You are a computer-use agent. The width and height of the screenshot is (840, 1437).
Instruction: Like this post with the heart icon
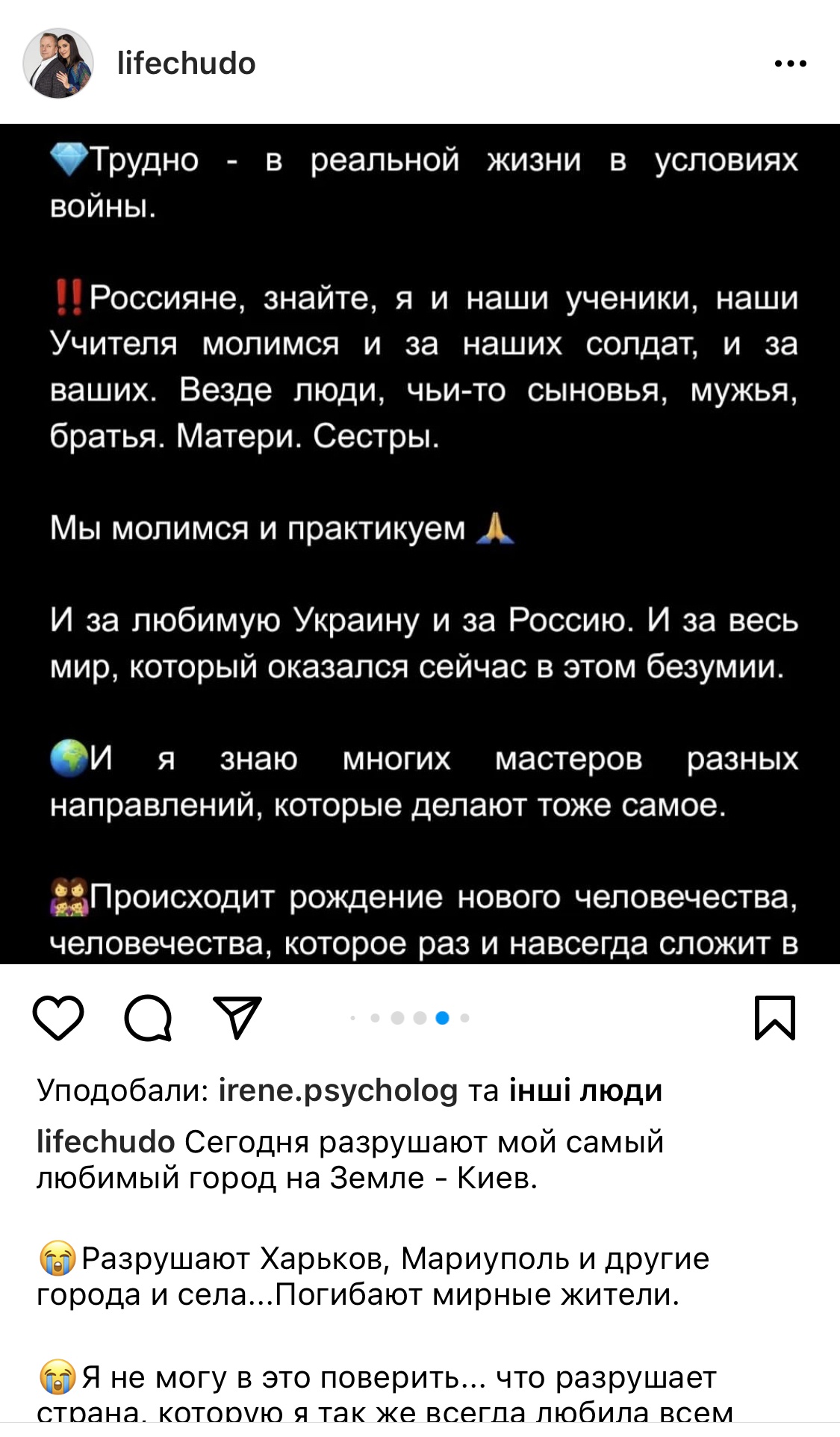click(x=58, y=1017)
